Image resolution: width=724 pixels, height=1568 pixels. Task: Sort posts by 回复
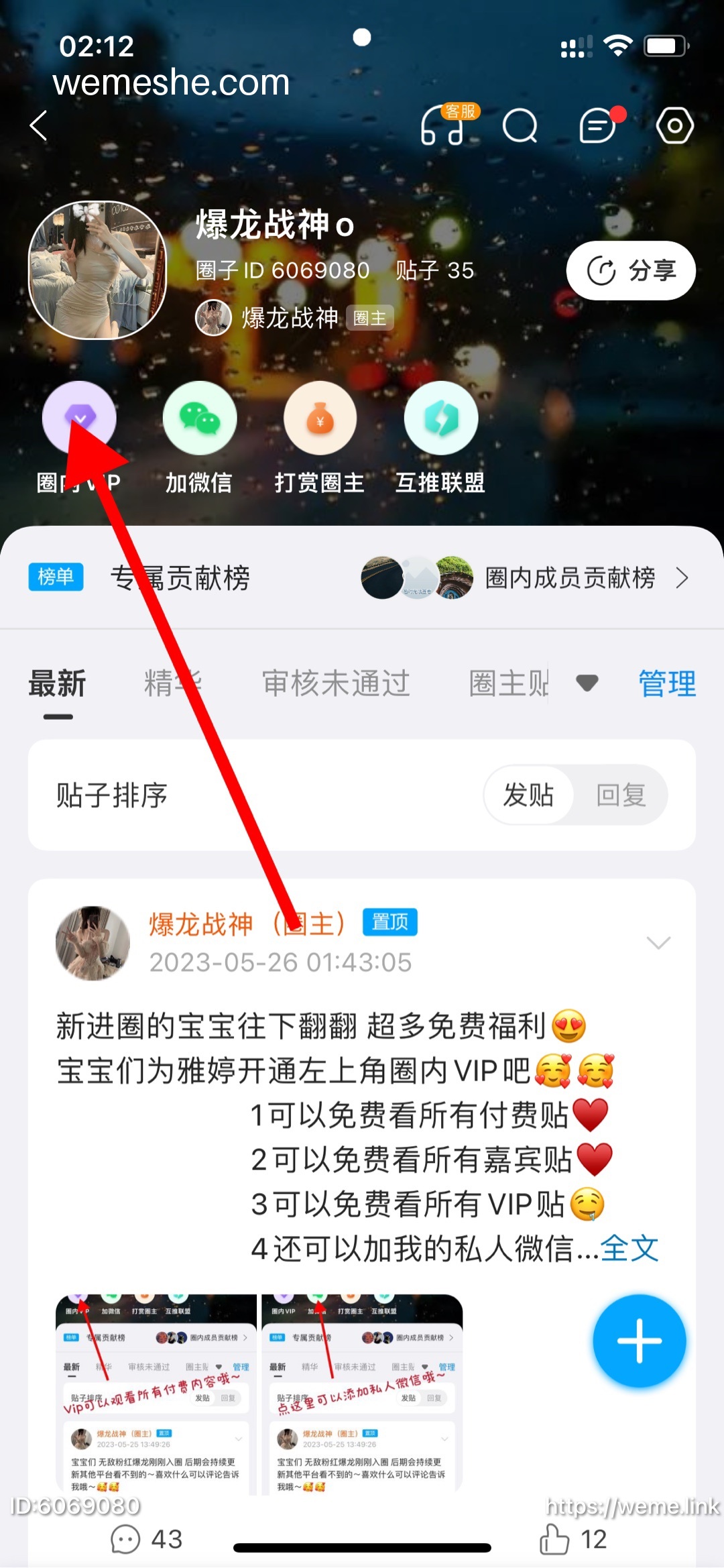point(621,795)
